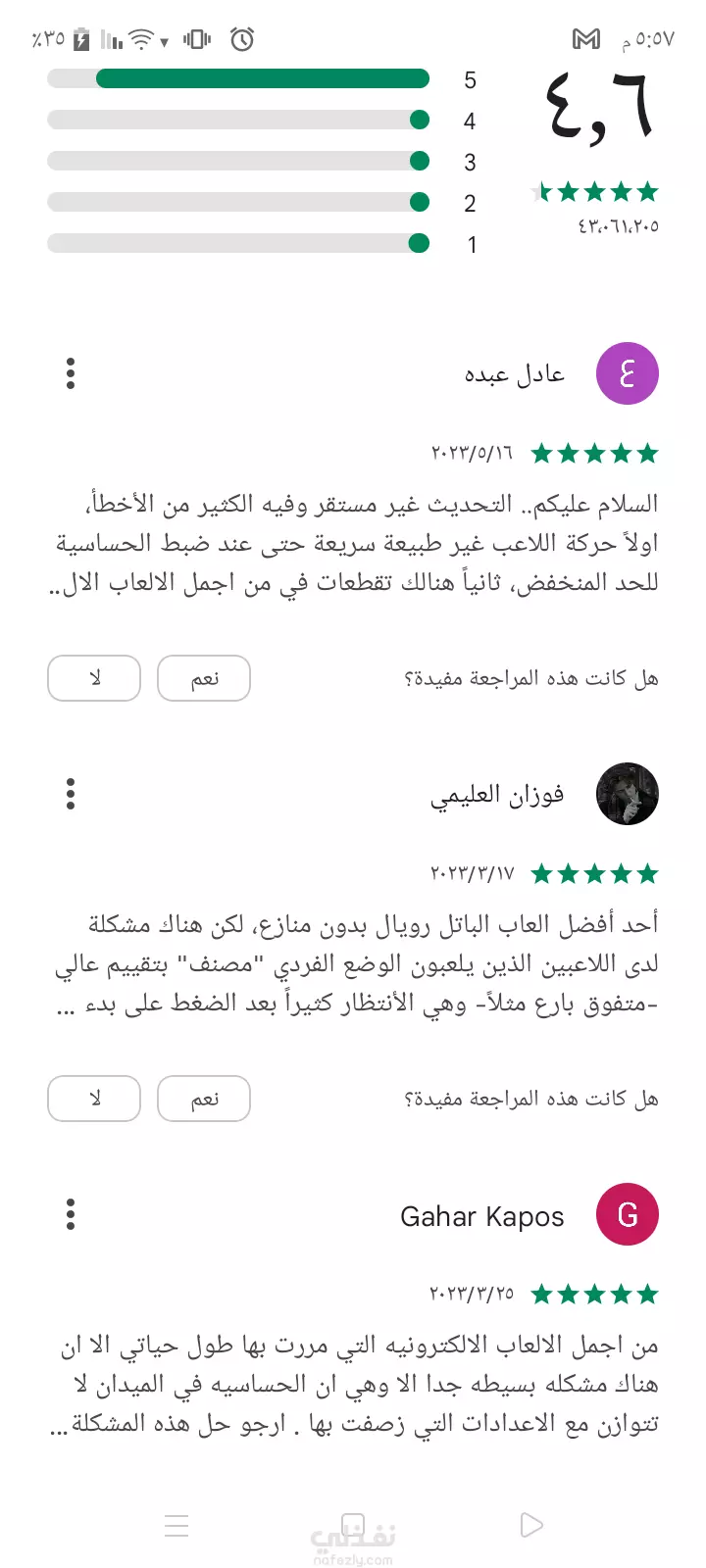706x1568 pixels.
Task: Tap لا under عادل عبده's review
Action: coord(94,678)
